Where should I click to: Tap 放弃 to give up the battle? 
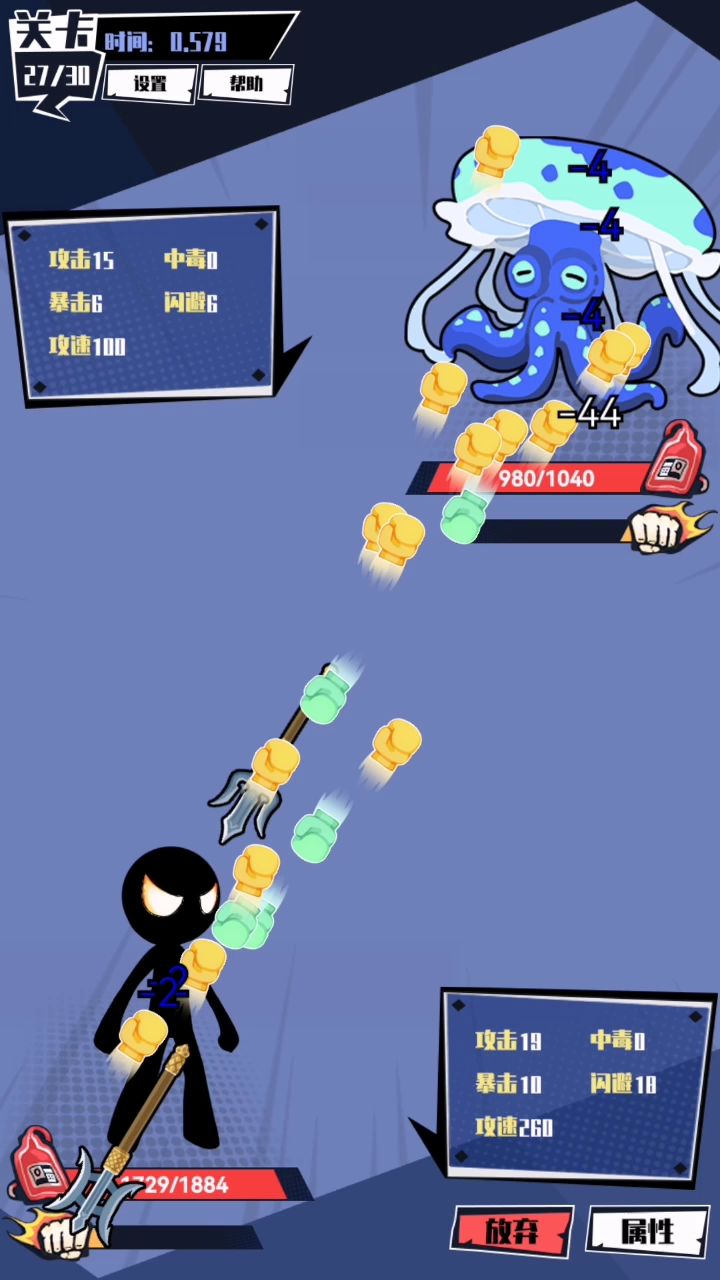tap(513, 1231)
